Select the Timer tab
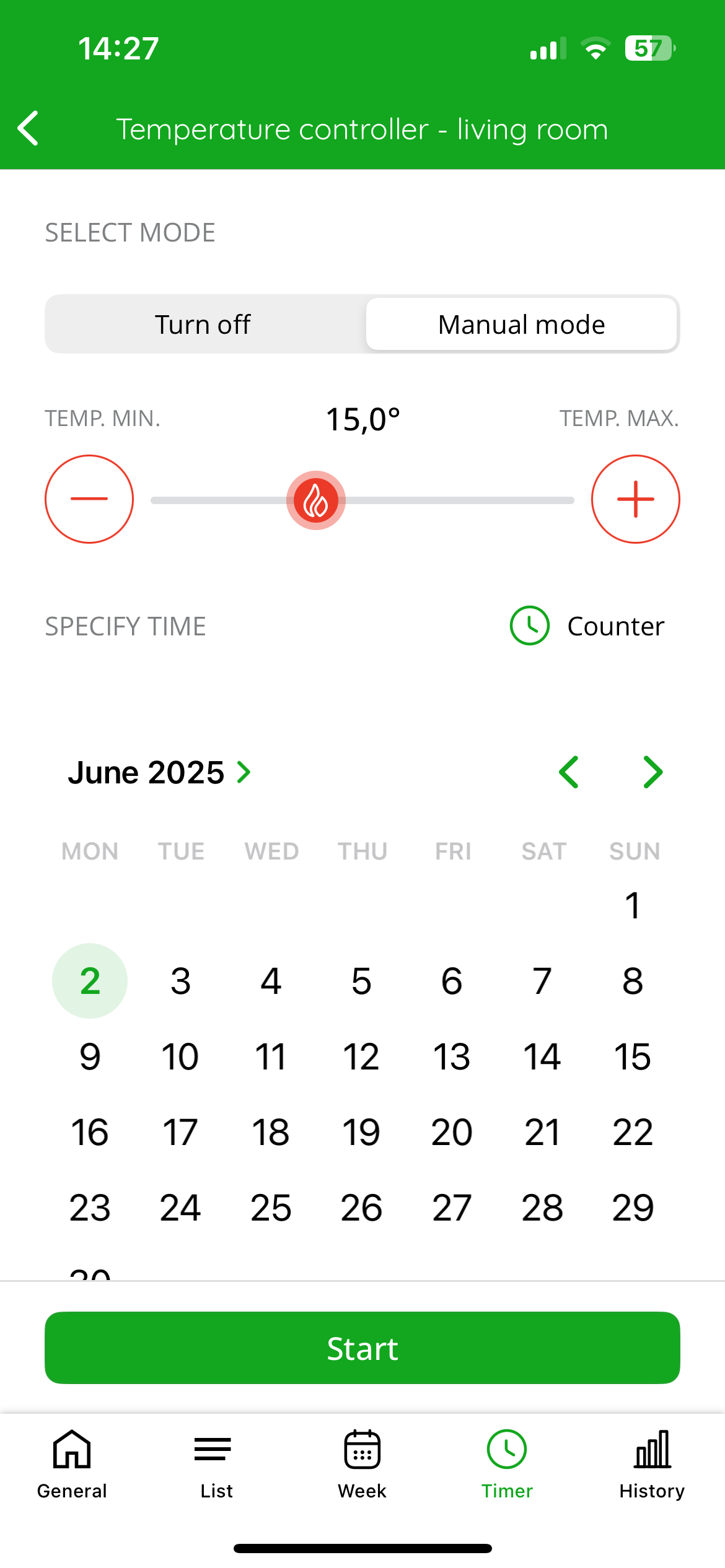This screenshot has width=725, height=1568. tap(507, 1465)
